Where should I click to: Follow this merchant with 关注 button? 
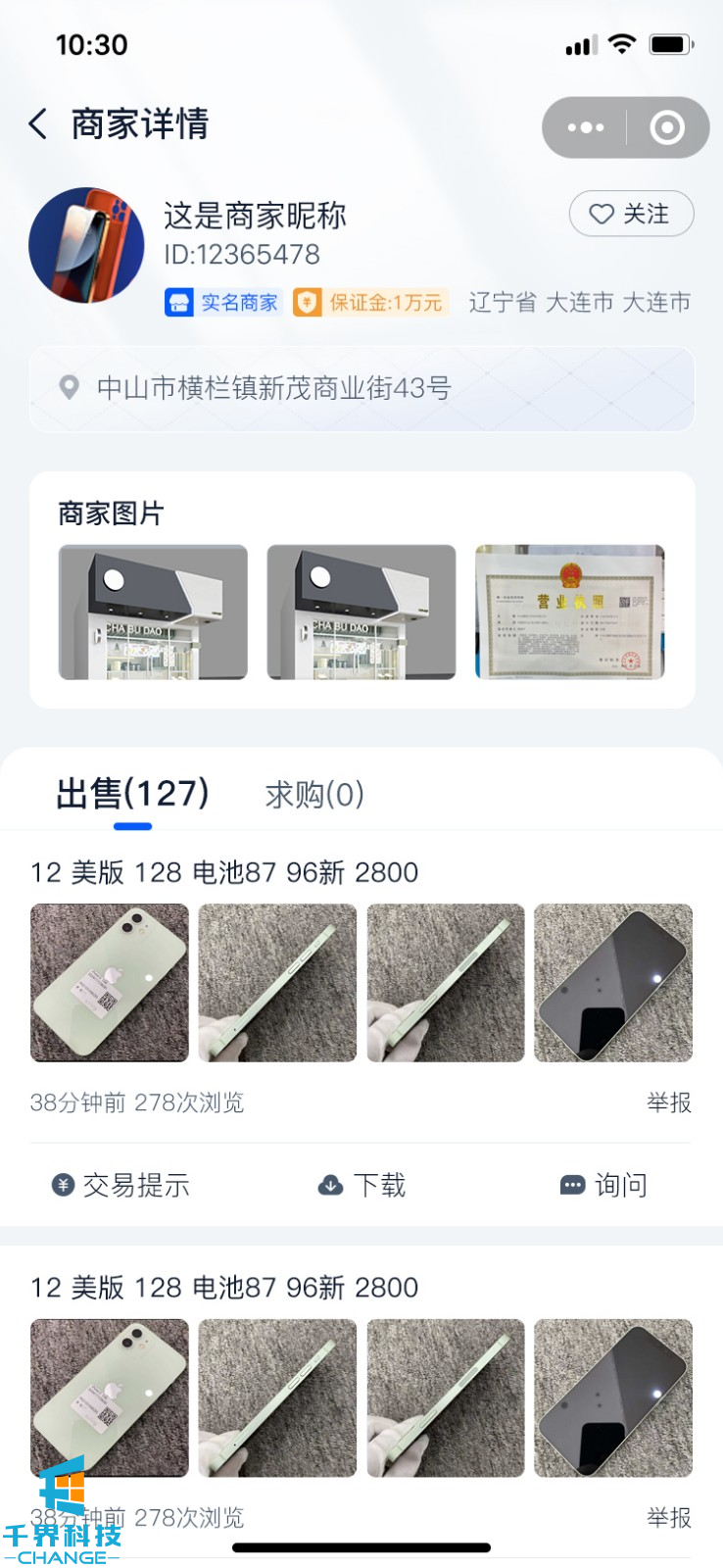click(631, 214)
